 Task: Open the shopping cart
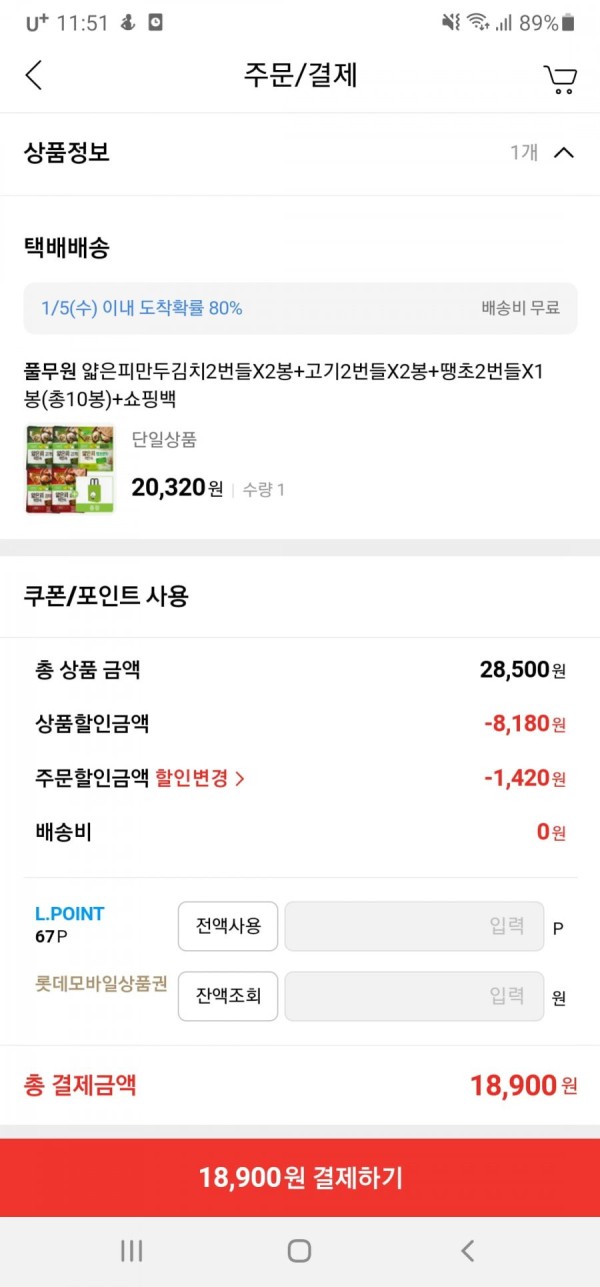coord(559,79)
